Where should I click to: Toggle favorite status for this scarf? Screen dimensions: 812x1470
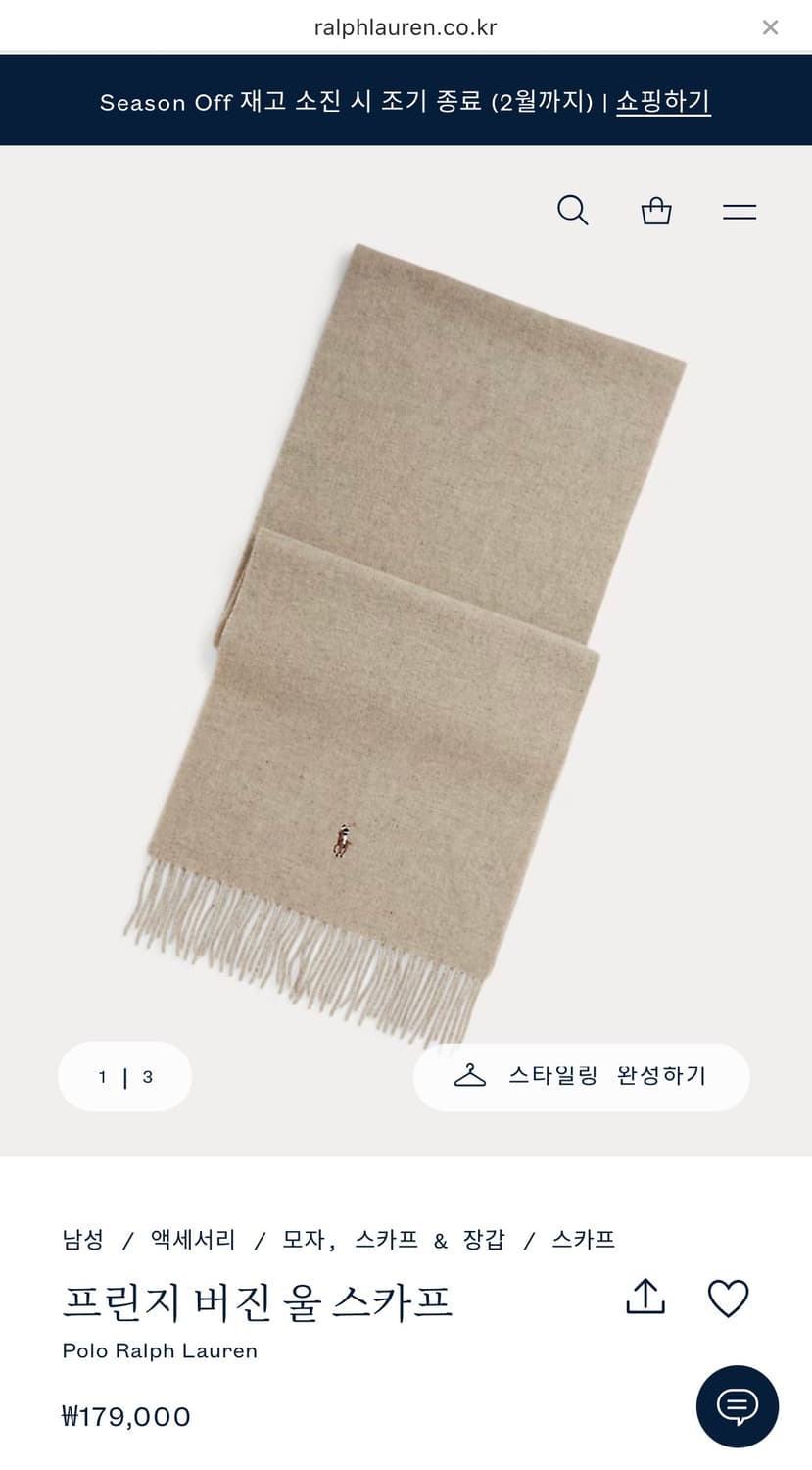pyautogui.click(x=728, y=1298)
